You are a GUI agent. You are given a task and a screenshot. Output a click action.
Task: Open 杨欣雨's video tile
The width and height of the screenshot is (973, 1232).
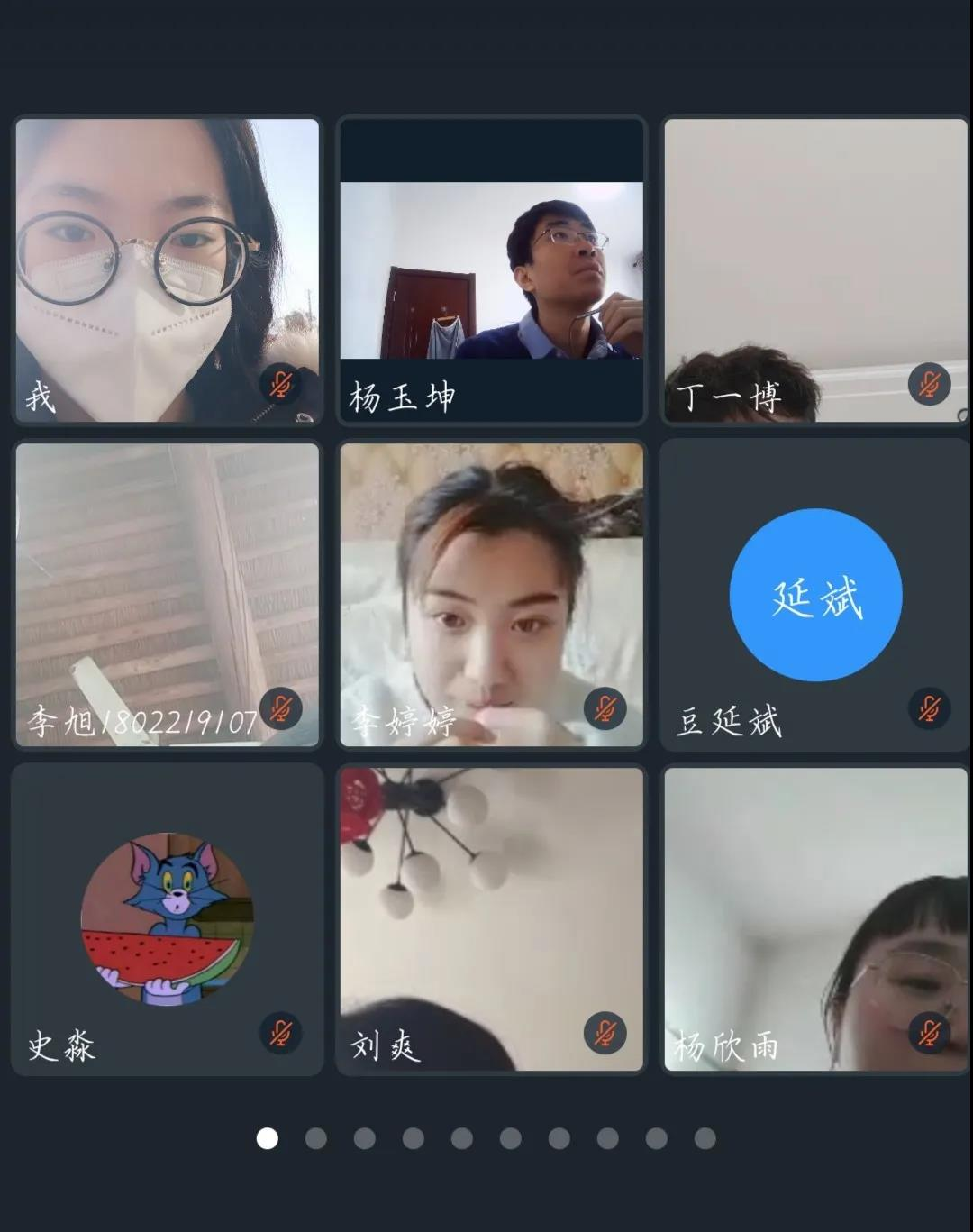click(815, 919)
